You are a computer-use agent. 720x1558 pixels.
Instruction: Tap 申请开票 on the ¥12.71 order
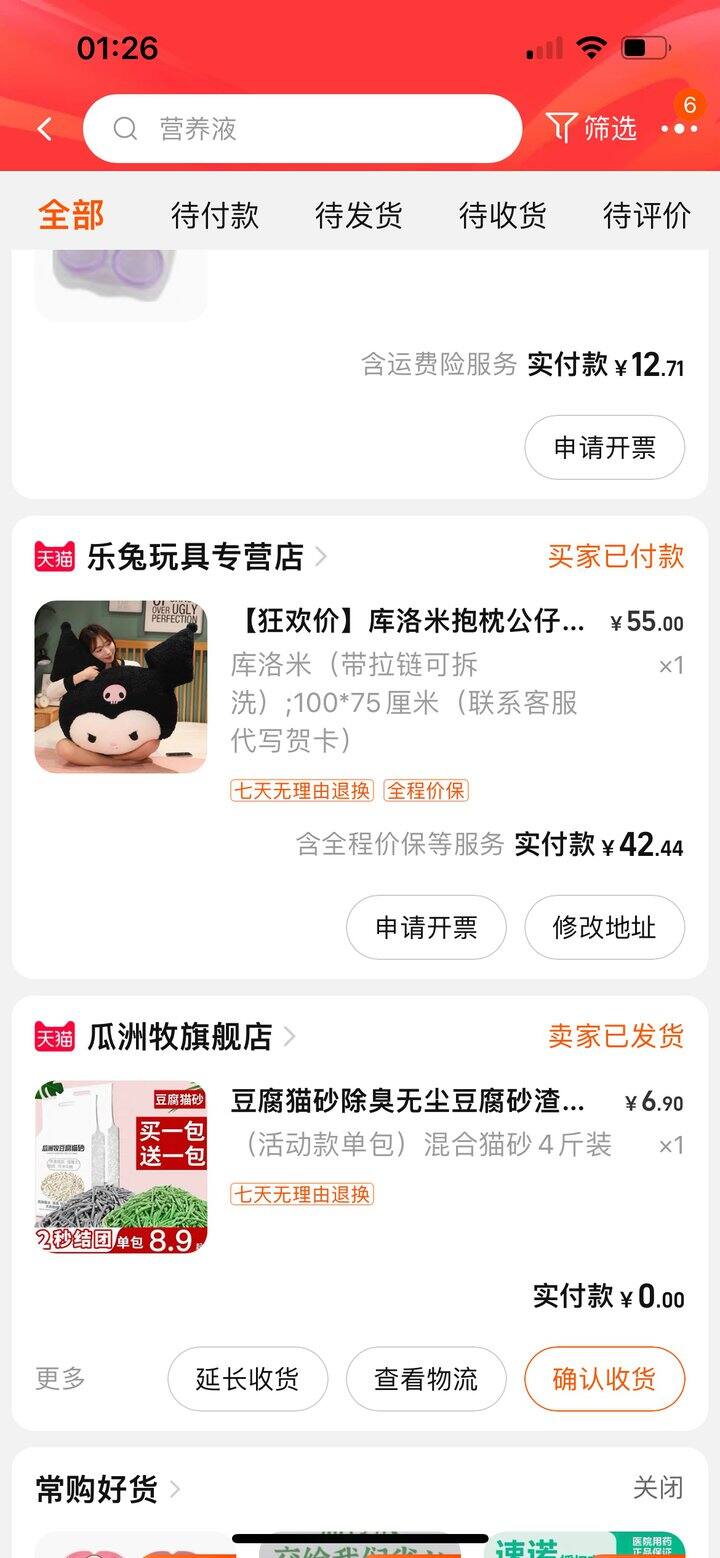pyautogui.click(x=605, y=448)
